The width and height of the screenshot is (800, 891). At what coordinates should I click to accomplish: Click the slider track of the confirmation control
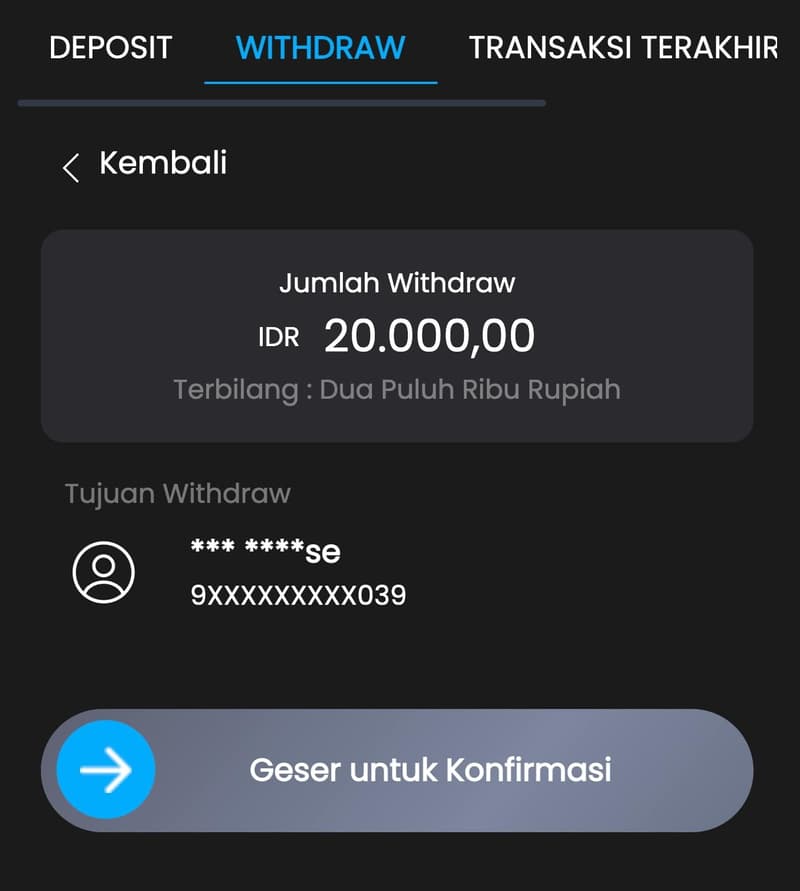click(x=430, y=769)
